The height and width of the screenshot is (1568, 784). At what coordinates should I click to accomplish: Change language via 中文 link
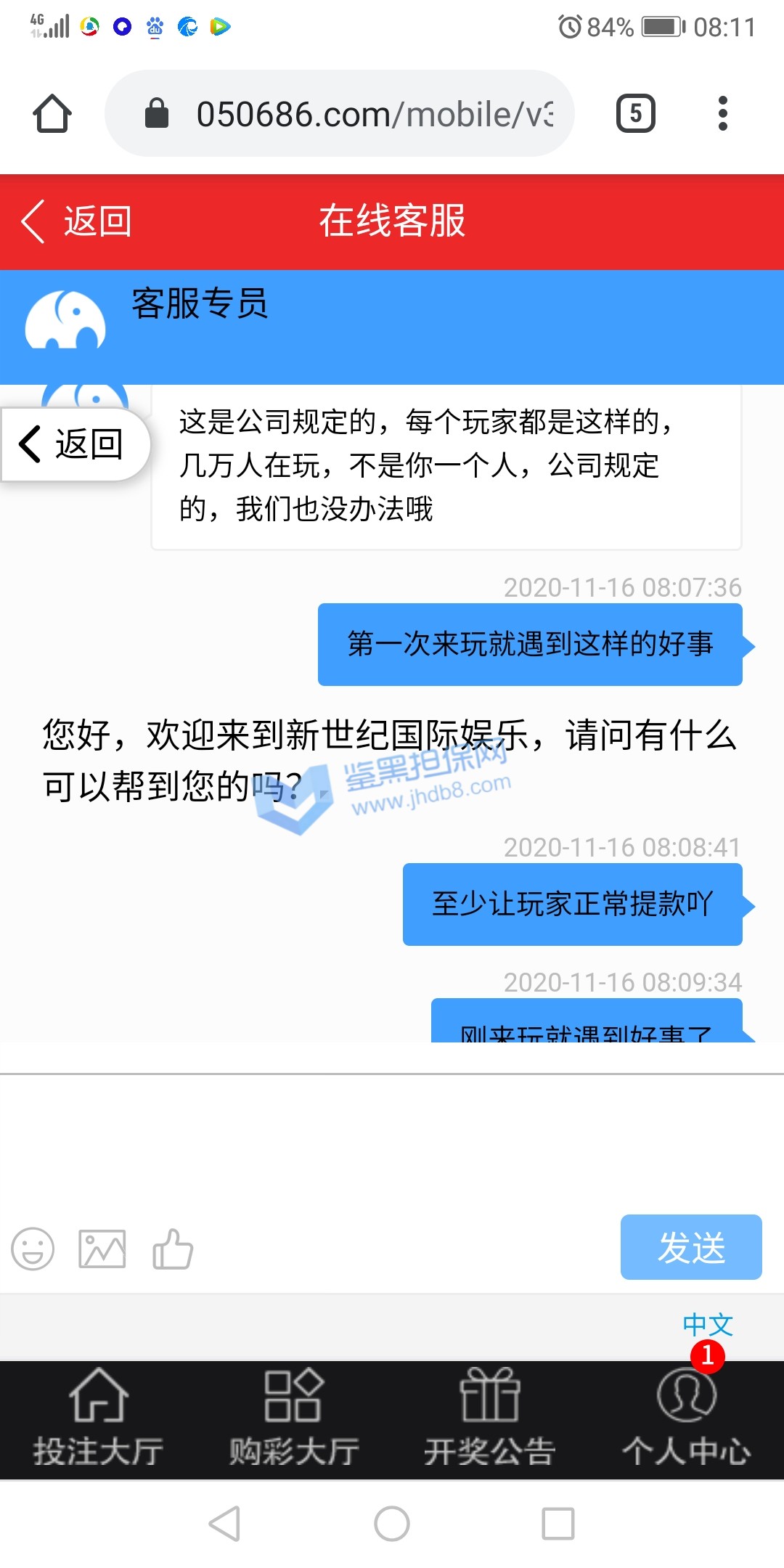tap(708, 1325)
